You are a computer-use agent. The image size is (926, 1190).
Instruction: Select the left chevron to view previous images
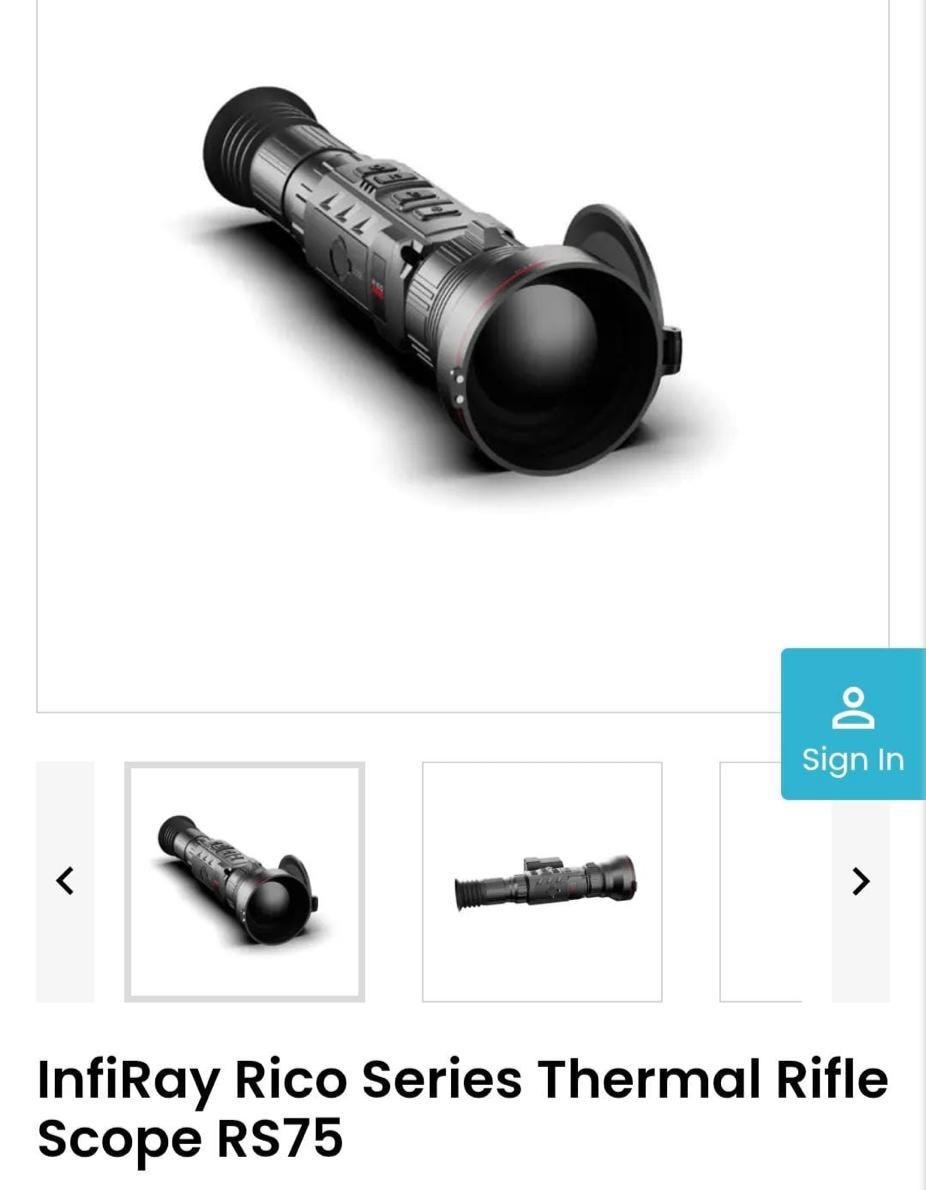point(65,881)
